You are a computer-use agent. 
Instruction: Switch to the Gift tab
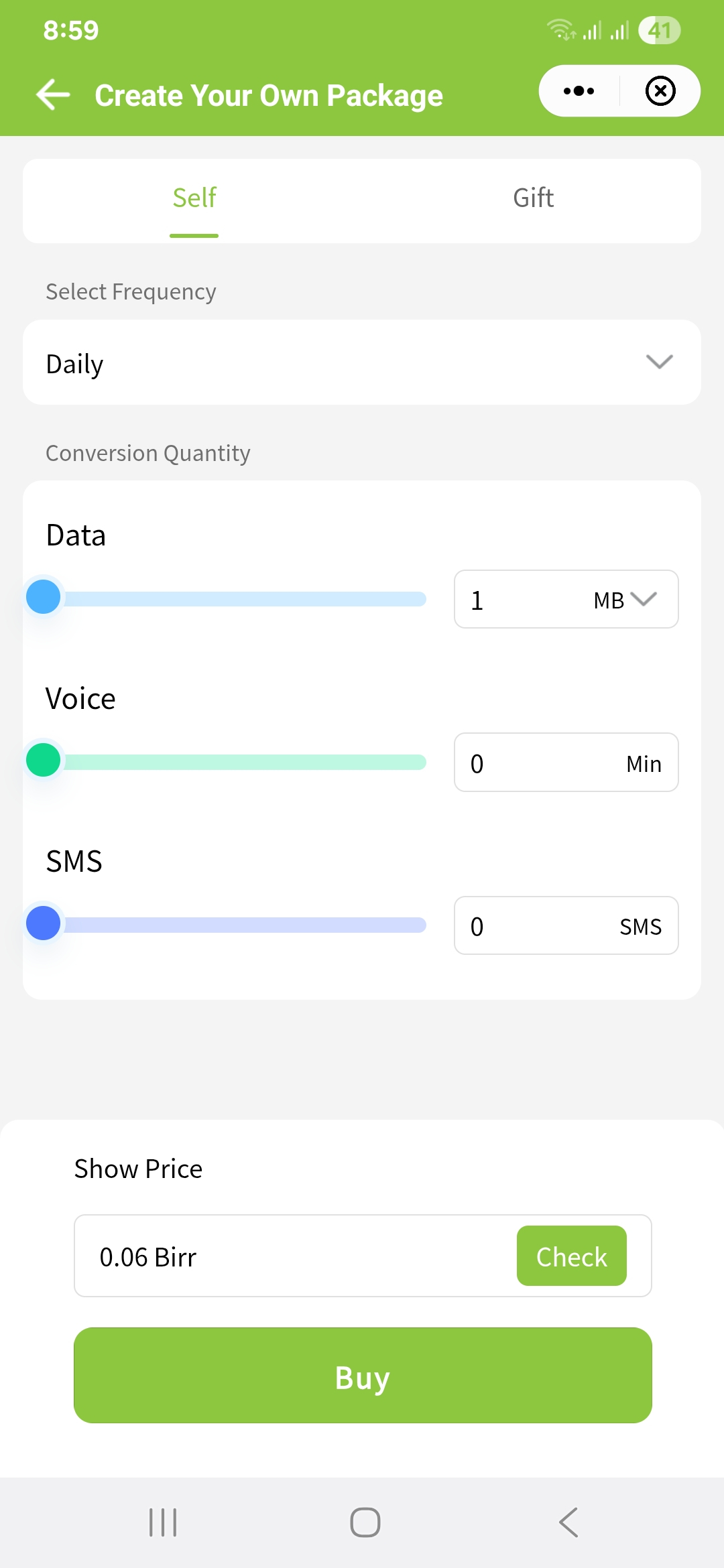[x=533, y=198]
